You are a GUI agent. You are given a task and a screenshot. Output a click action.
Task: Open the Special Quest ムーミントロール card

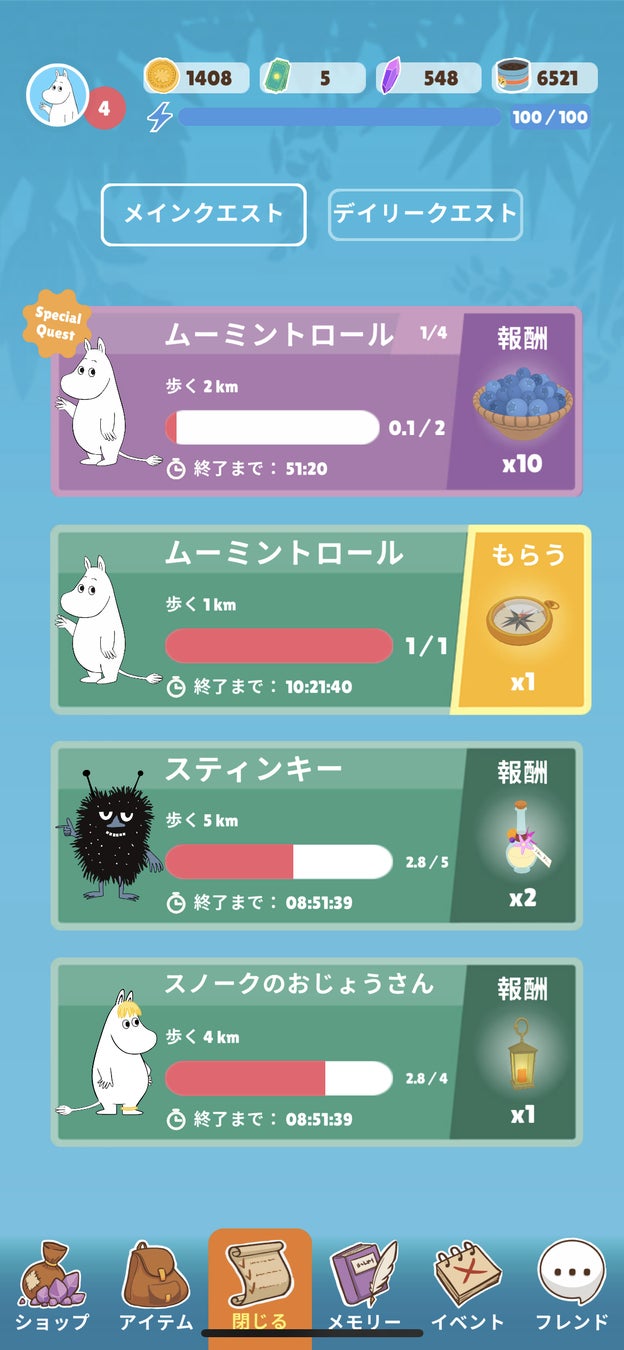pyautogui.click(x=300, y=402)
